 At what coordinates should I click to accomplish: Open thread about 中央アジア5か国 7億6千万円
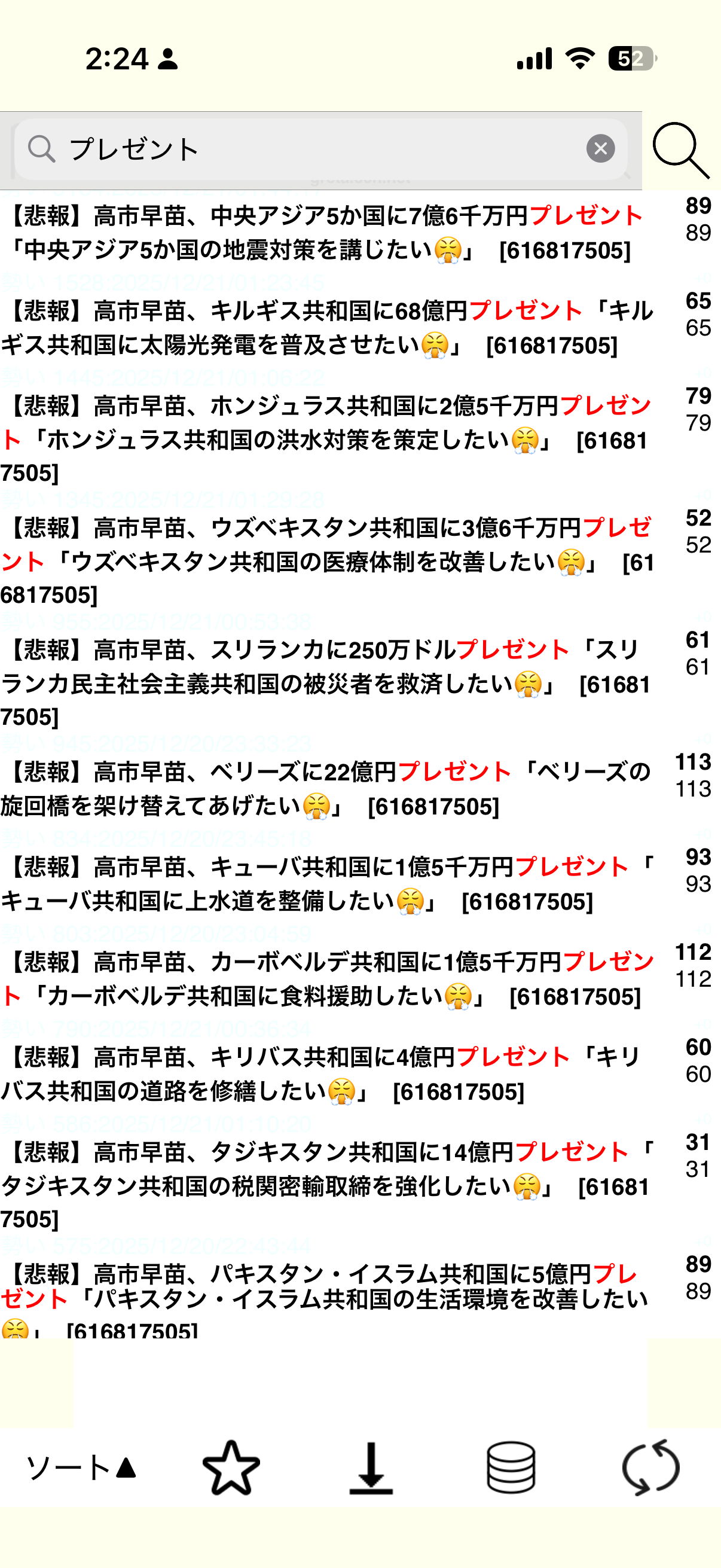(x=322, y=233)
